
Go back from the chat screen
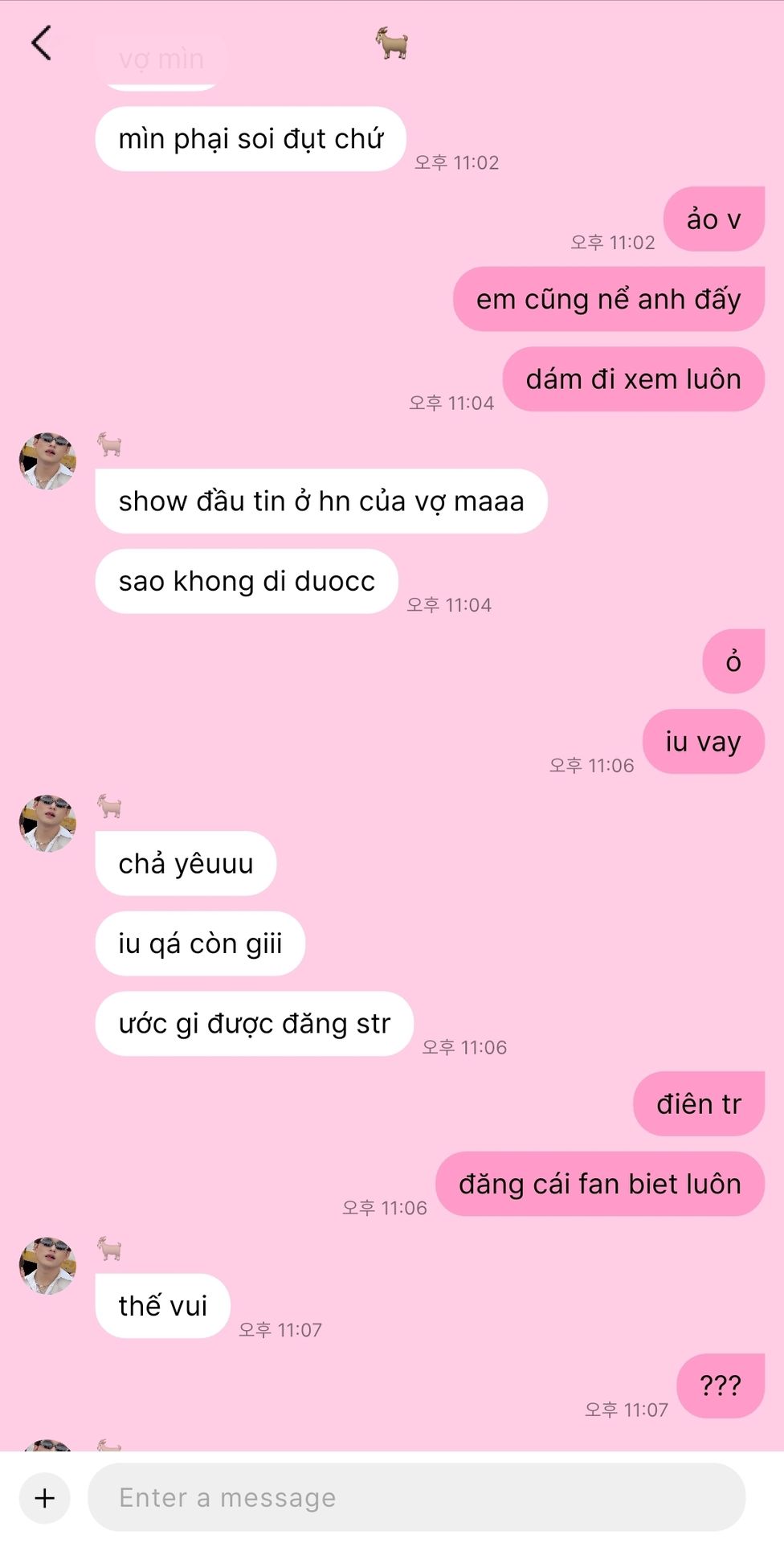(42, 43)
